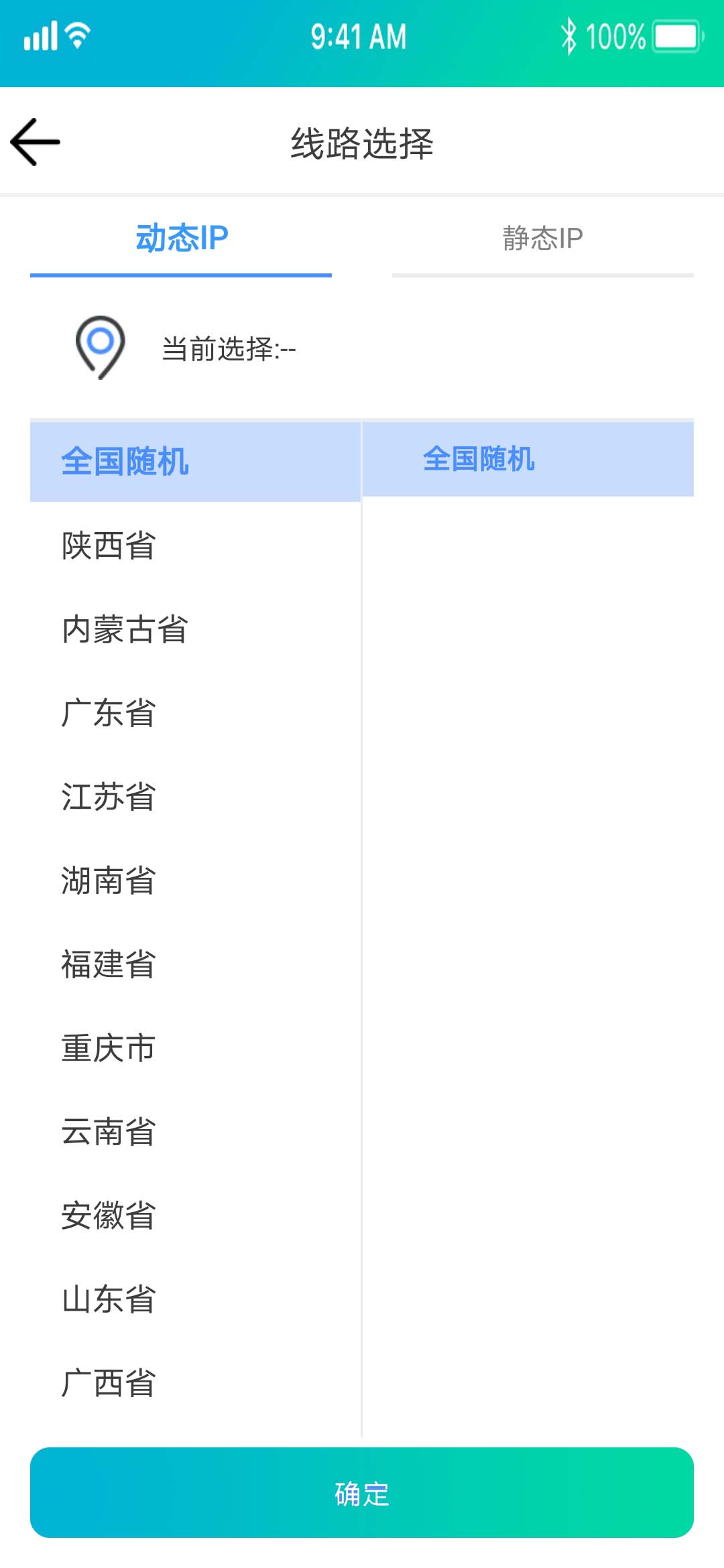Select 全国随机 in the province list

click(195, 462)
